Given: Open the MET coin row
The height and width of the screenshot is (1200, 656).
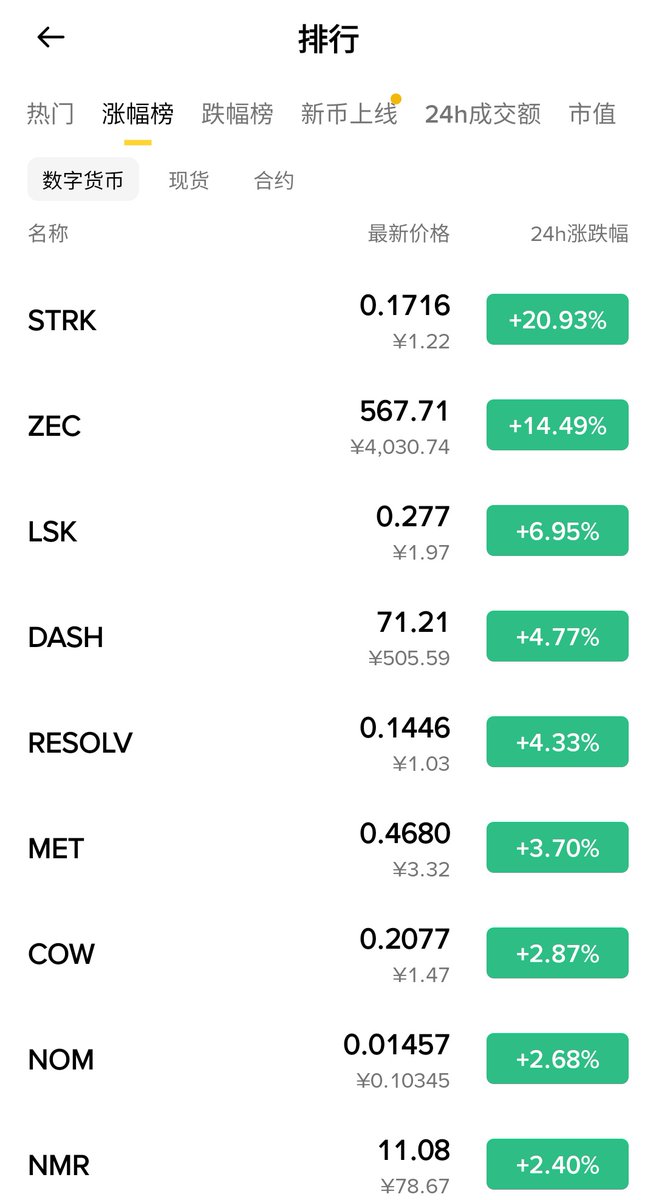Looking at the screenshot, I should (328, 848).
